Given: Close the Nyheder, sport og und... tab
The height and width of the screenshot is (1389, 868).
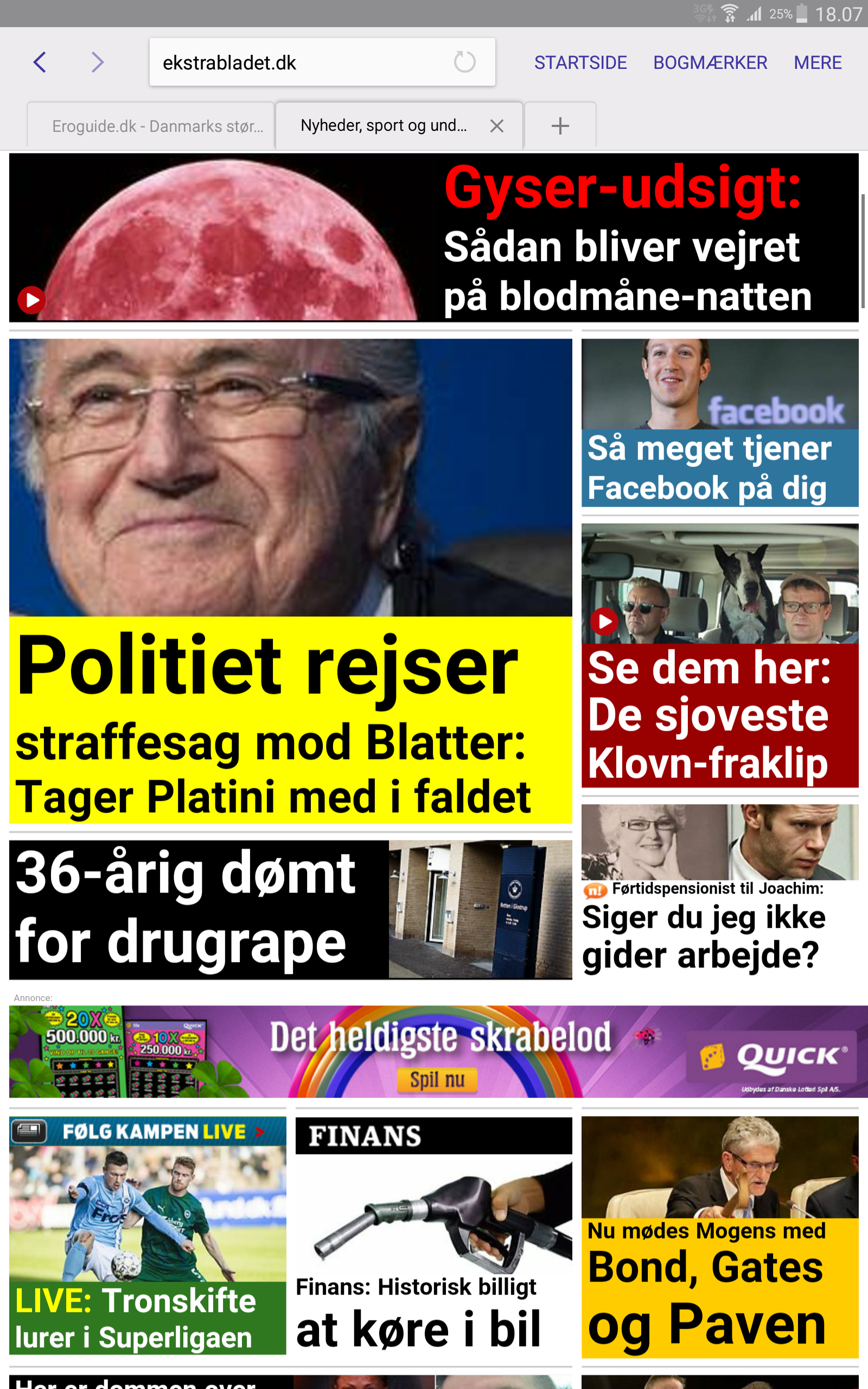Looking at the screenshot, I should point(497,126).
